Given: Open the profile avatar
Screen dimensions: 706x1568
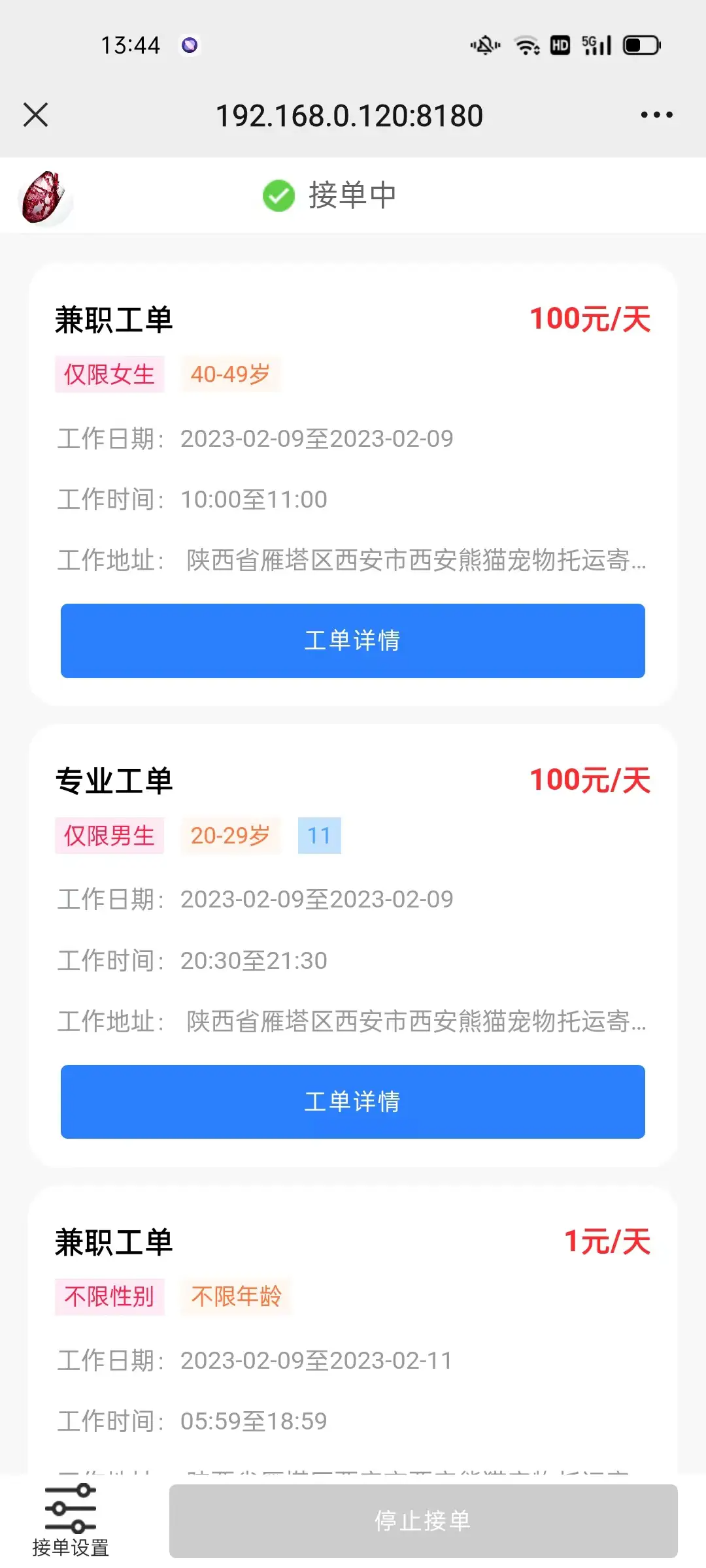Looking at the screenshot, I should tap(44, 197).
